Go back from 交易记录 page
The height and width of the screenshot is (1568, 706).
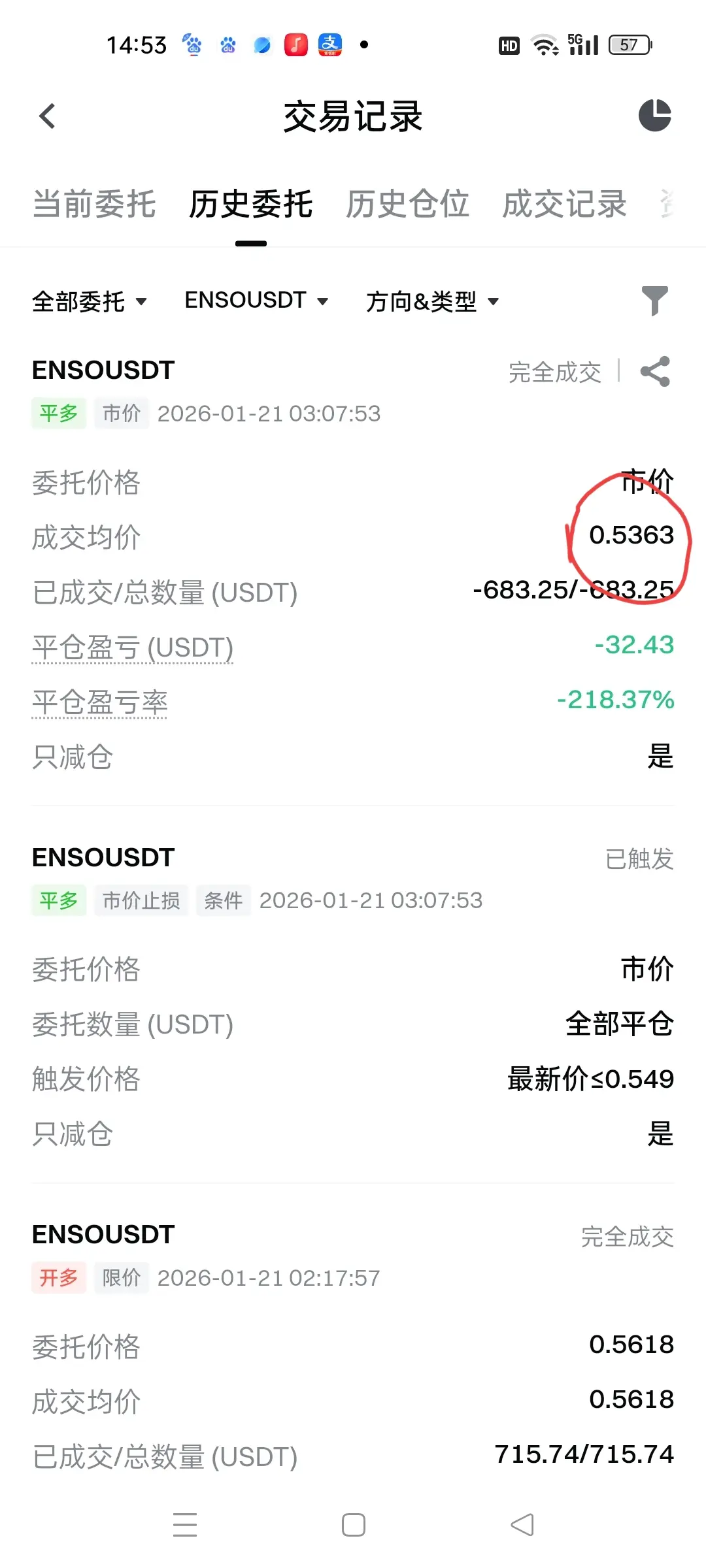(47, 117)
